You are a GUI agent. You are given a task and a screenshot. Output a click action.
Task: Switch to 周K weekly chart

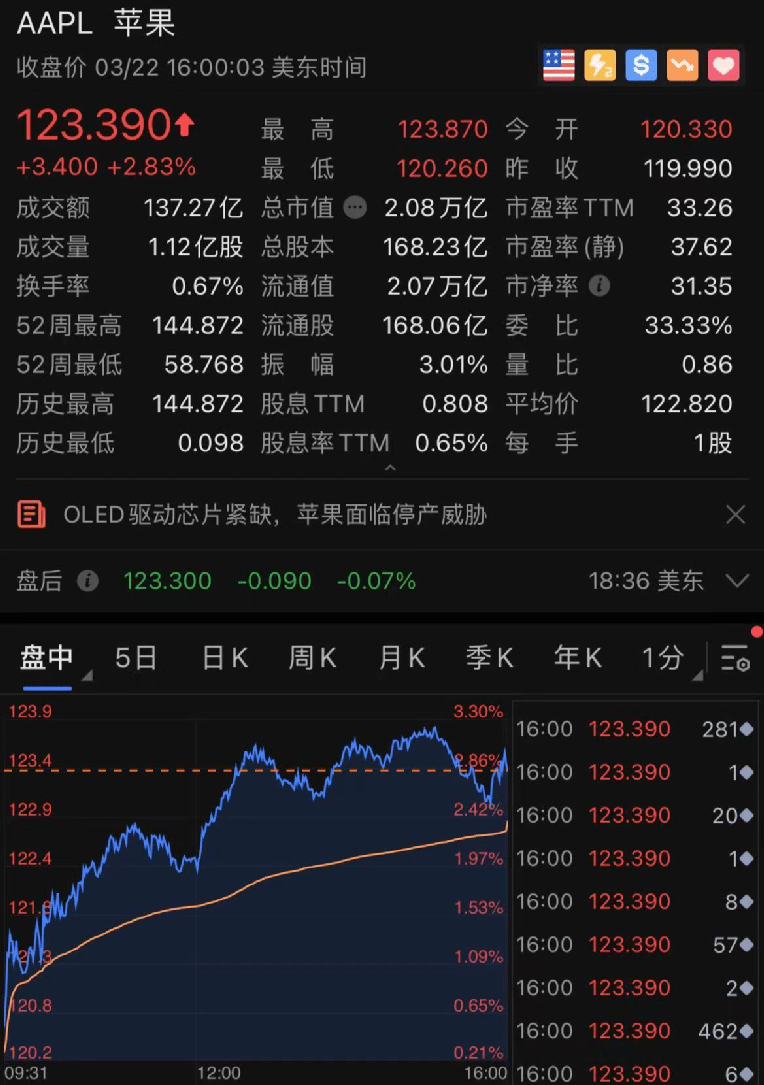click(312, 657)
